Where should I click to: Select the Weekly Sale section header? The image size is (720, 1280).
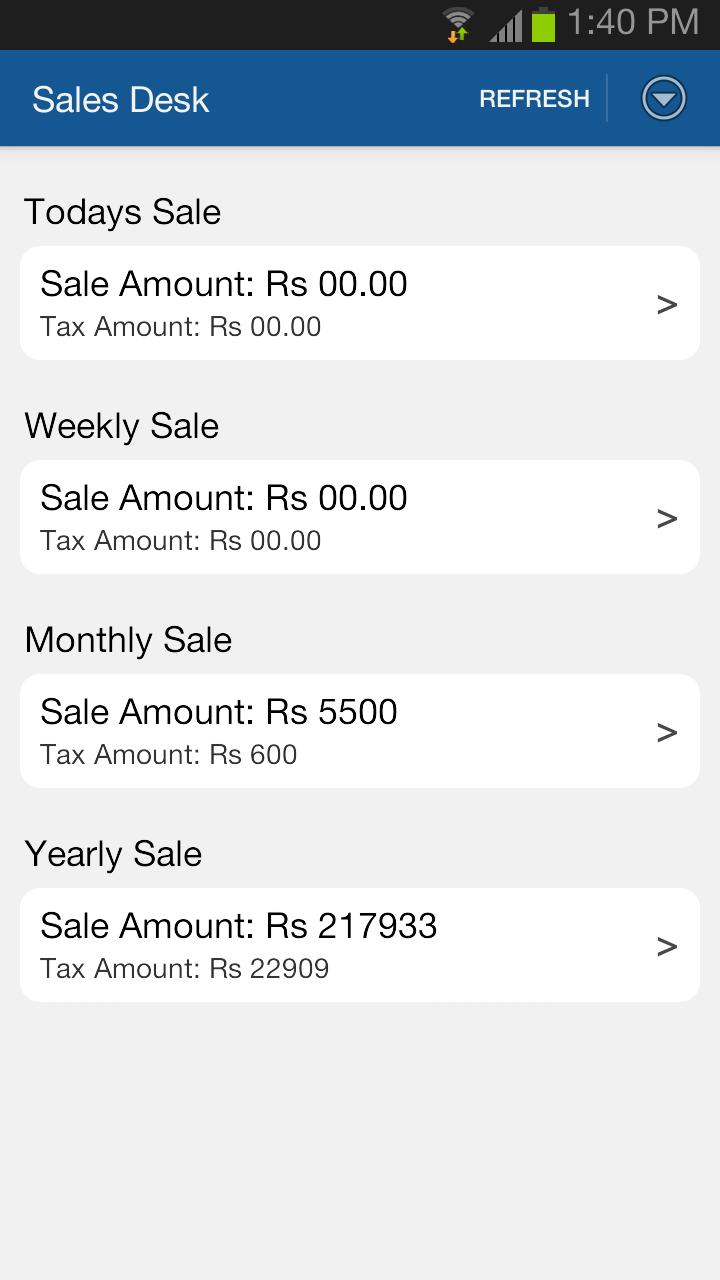click(122, 426)
